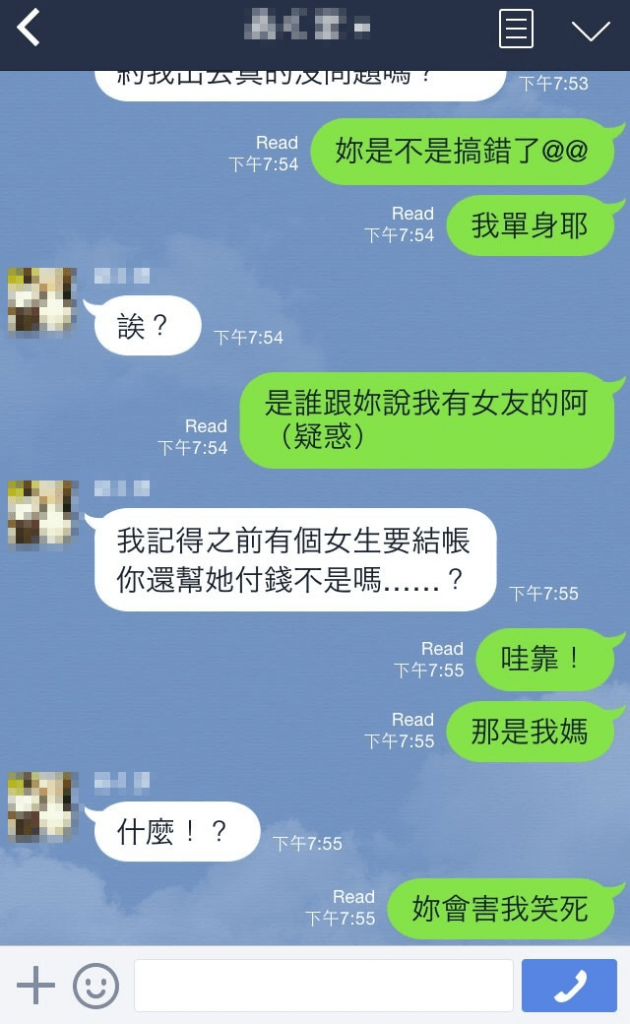Expand the chat options chevron
630x1024 pixels.
[590, 30]
